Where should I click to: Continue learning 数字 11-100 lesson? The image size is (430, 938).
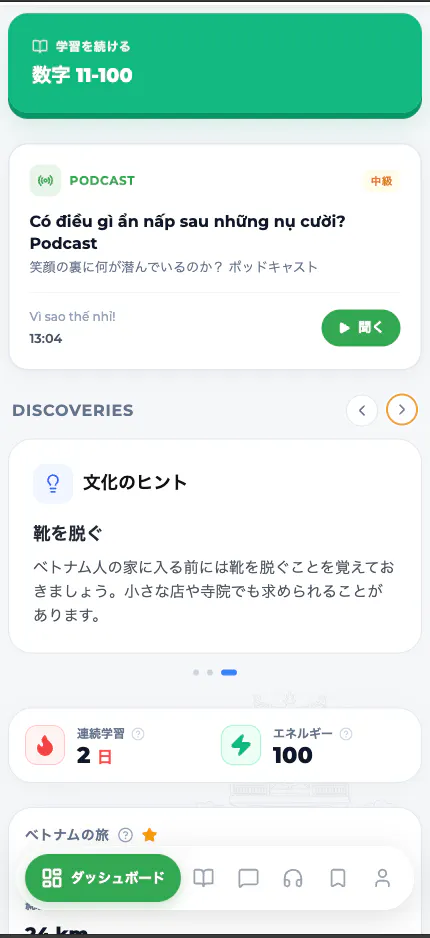215,65
